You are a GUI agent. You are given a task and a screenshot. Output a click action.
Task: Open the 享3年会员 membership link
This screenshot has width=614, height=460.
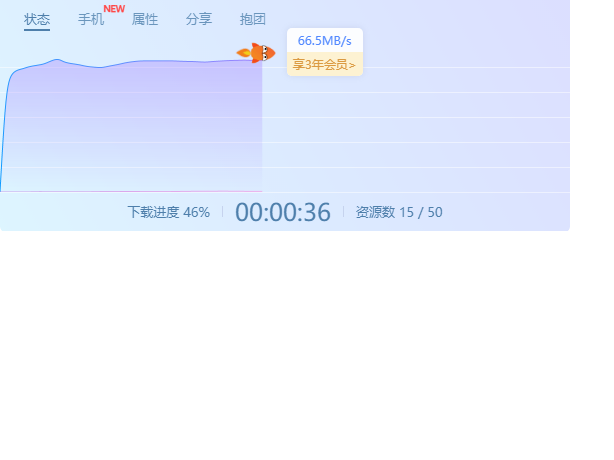click(x=324, y=64)
